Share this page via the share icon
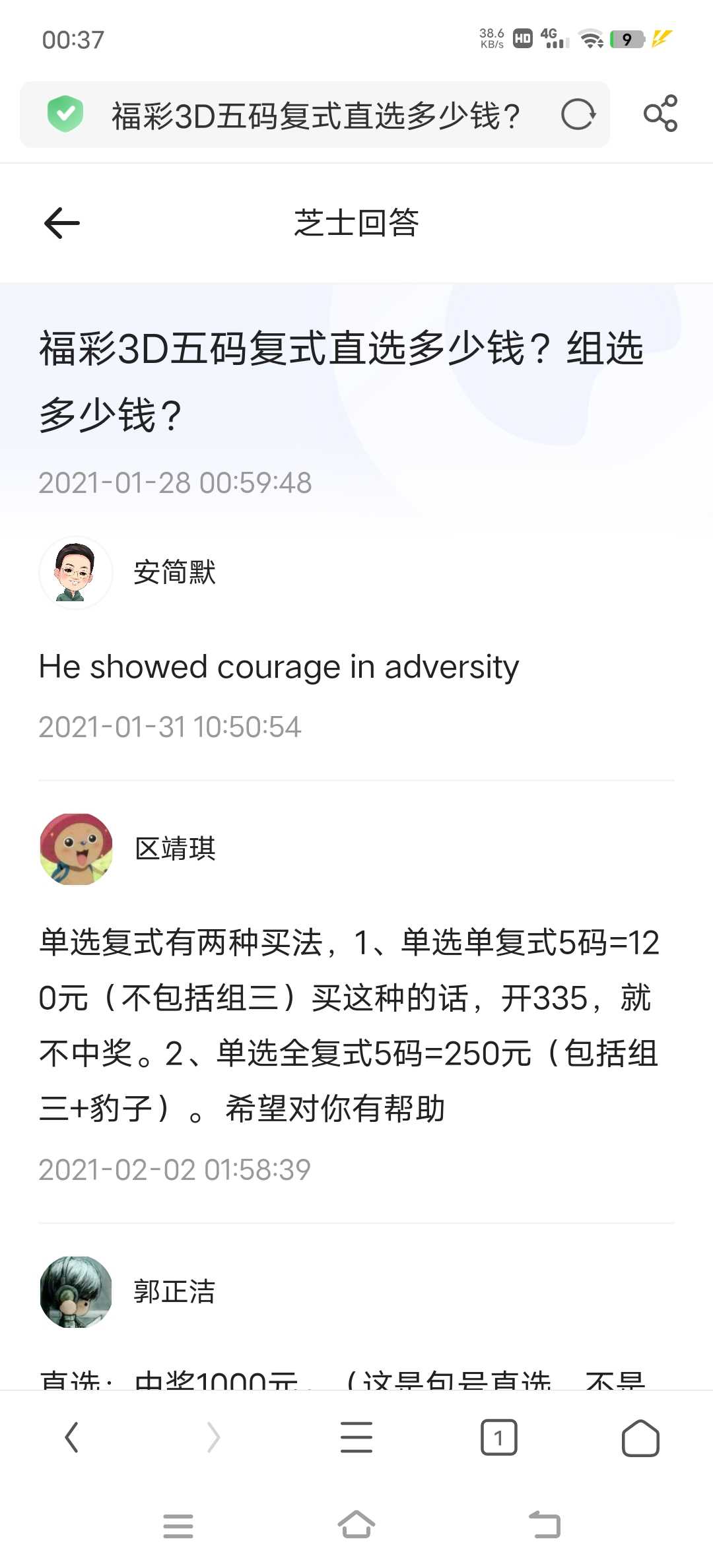 pos(660,114)
